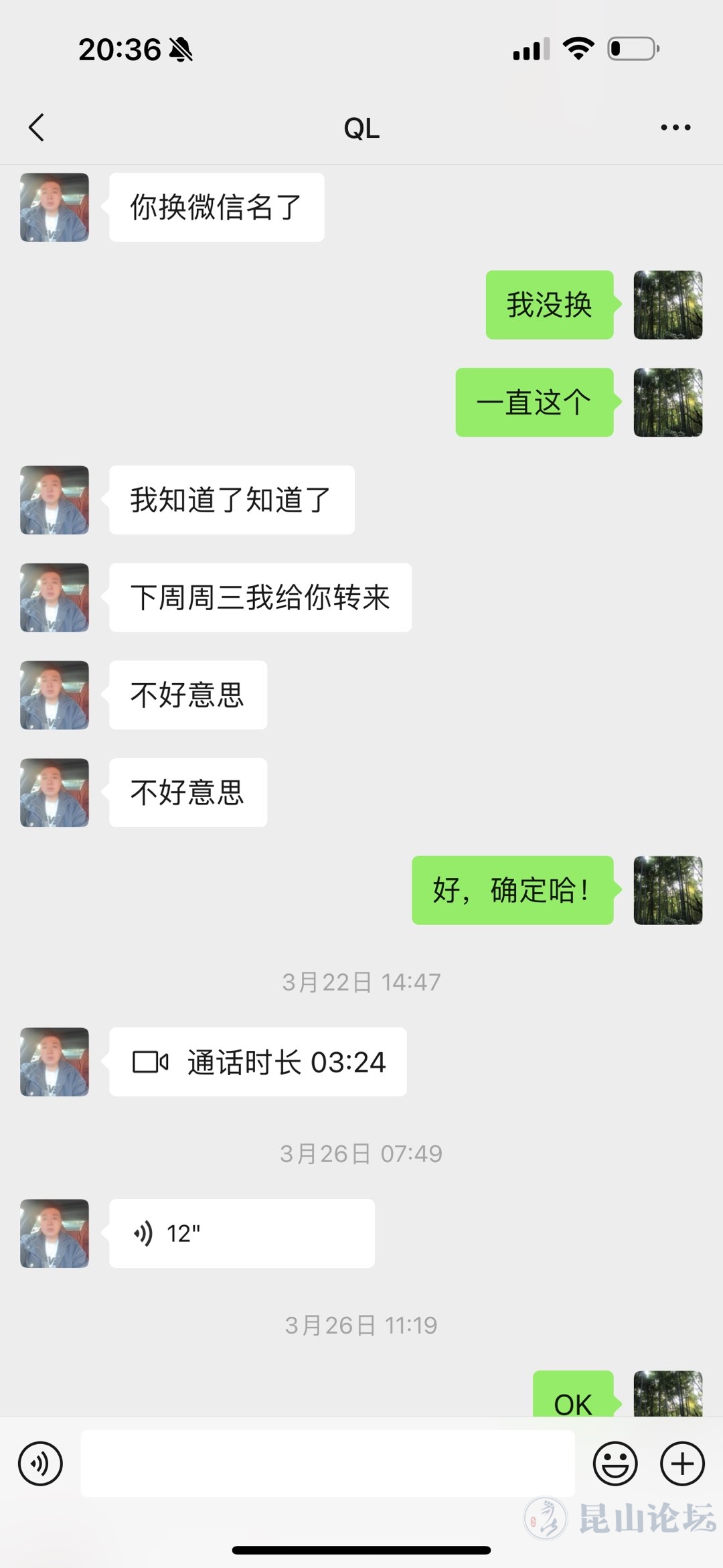Image resolution: width=723 pixels, height=1568 pixels.
Task: Go back to the chat list
Action: [x=37, y=127]
